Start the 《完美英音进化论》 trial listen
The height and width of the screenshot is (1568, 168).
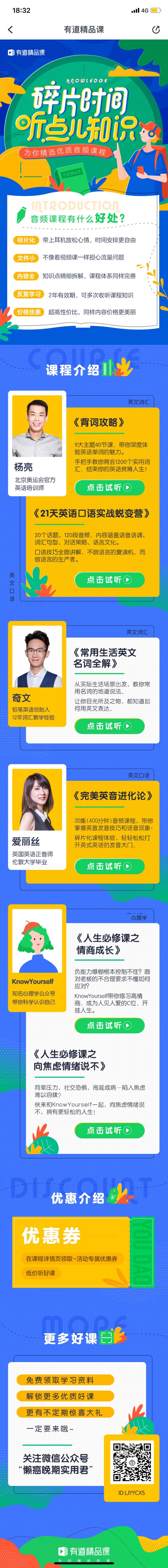coord(109,866)
